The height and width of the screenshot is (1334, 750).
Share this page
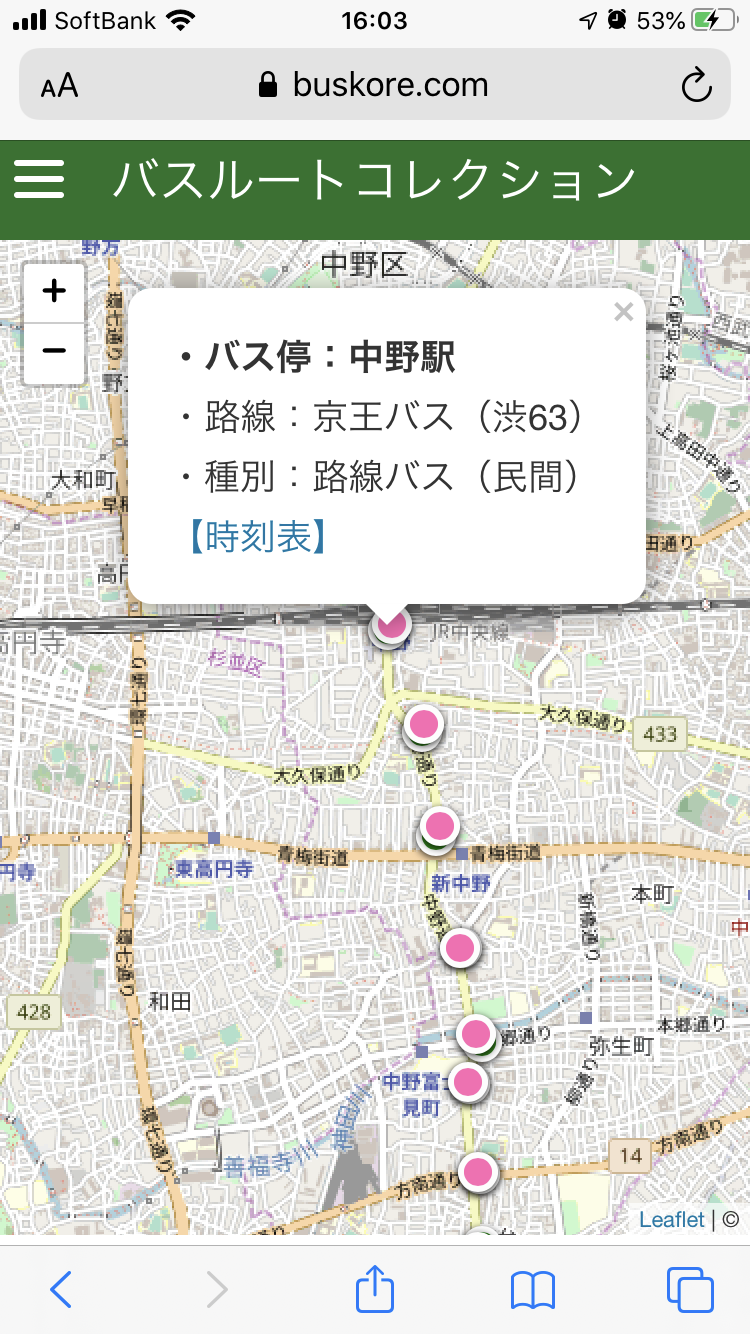coord(375,1289)
